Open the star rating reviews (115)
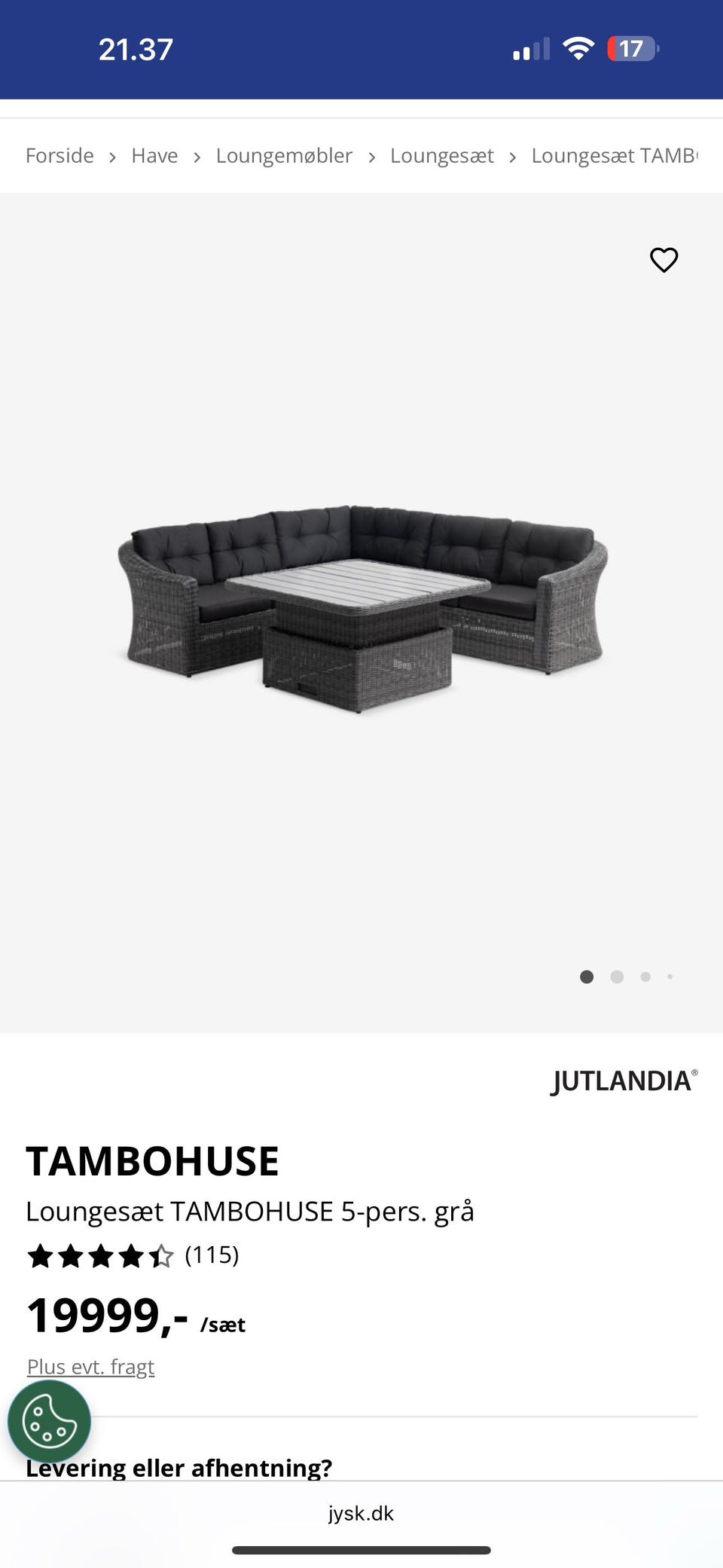Screen dimensions: 723x1568 click(133, 1255)
